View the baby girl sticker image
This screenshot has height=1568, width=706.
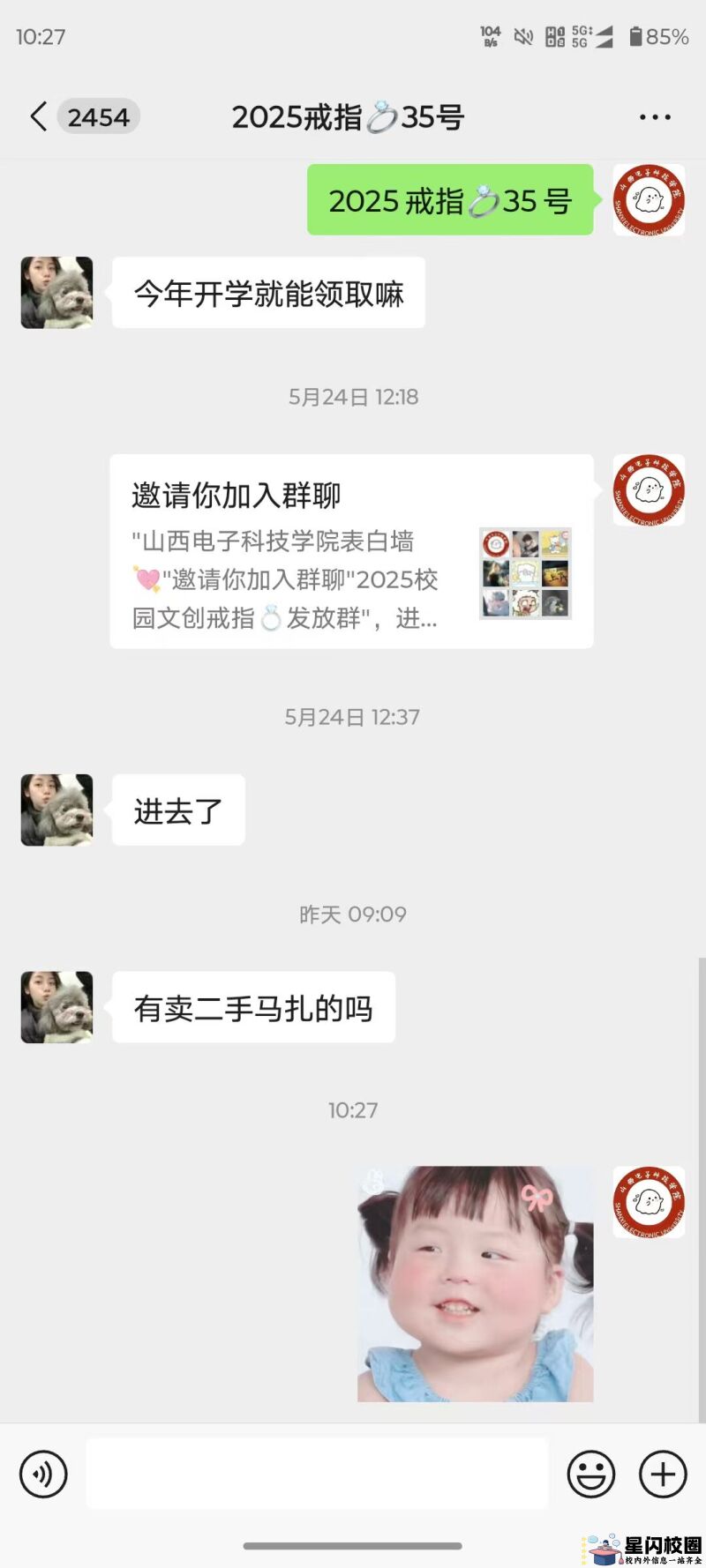tap(475, 1284)
